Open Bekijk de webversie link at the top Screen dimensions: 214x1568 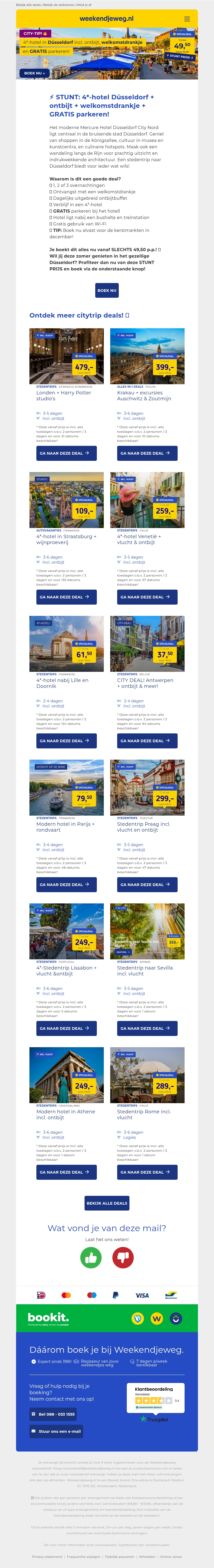pyautogui.click(x=58, y=5)
